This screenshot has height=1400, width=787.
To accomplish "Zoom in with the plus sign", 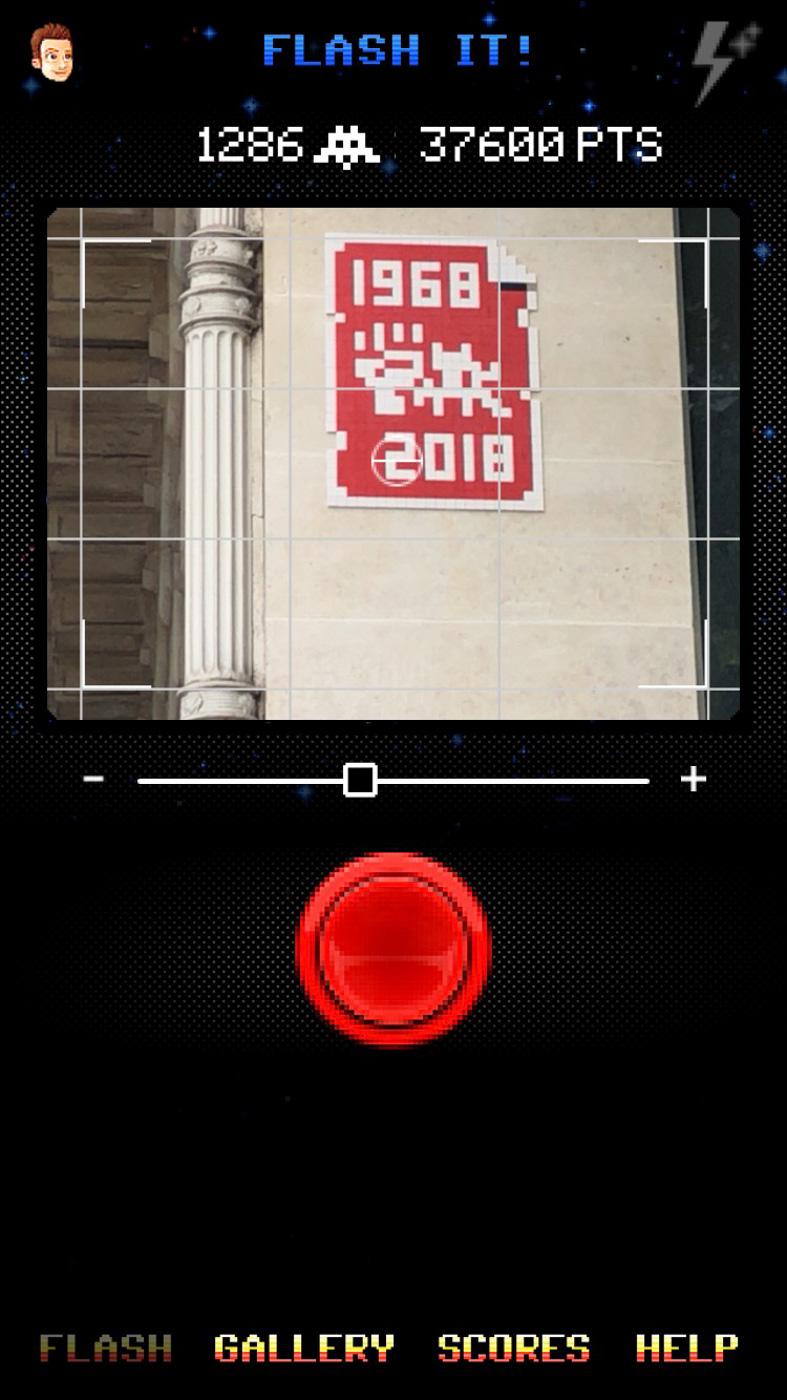I will pyautogui.click(x=693, y=779).
